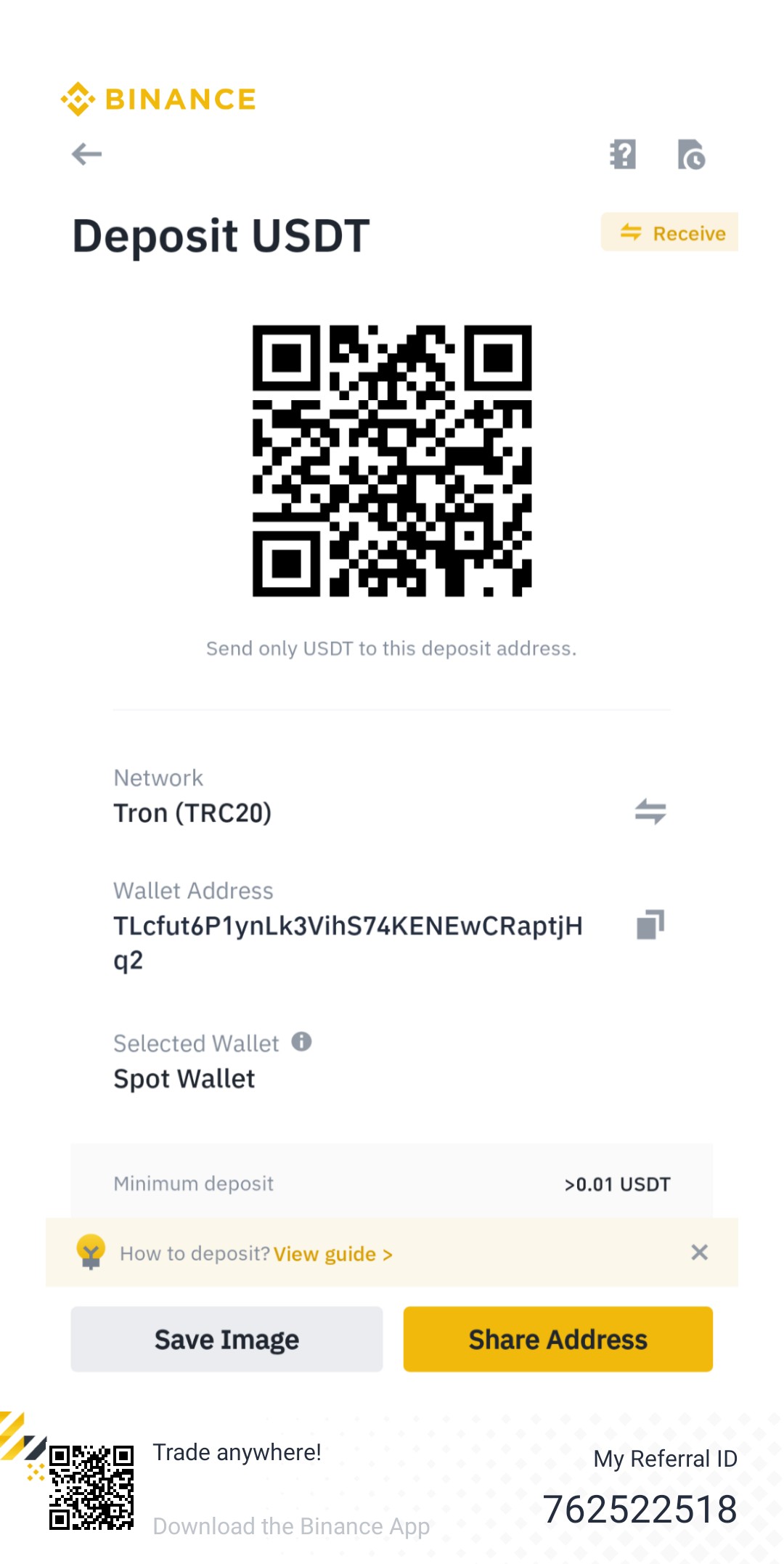Dismiss the How to deposit banner
Viewport: 784px width, 1564px height.
699,1253
